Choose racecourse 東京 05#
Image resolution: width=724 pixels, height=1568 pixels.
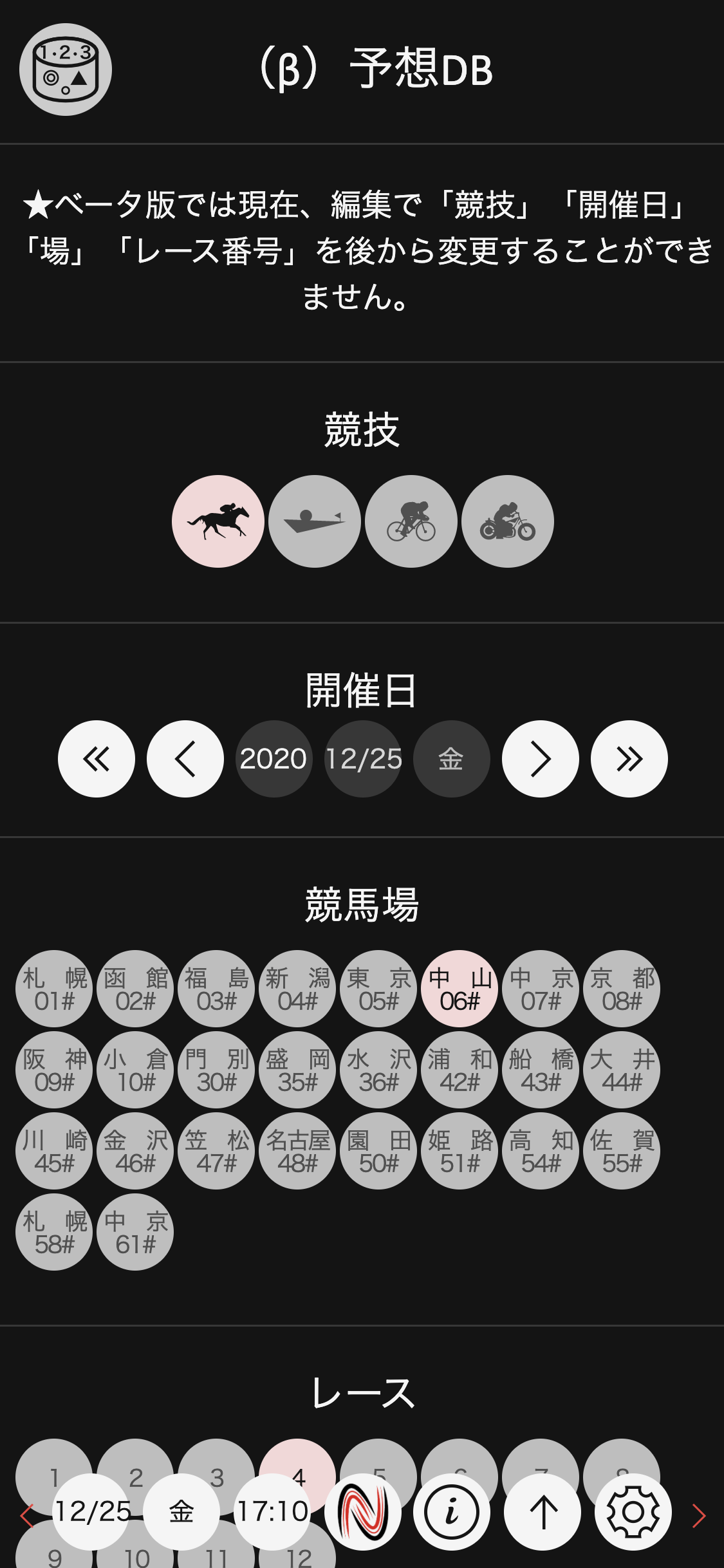click(378, 988)
